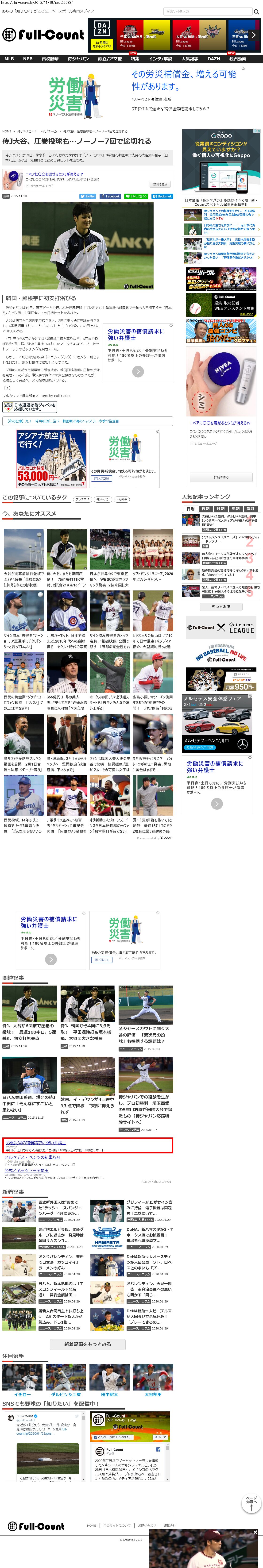
Task: Open the NPB section
Action: (28, 59)
